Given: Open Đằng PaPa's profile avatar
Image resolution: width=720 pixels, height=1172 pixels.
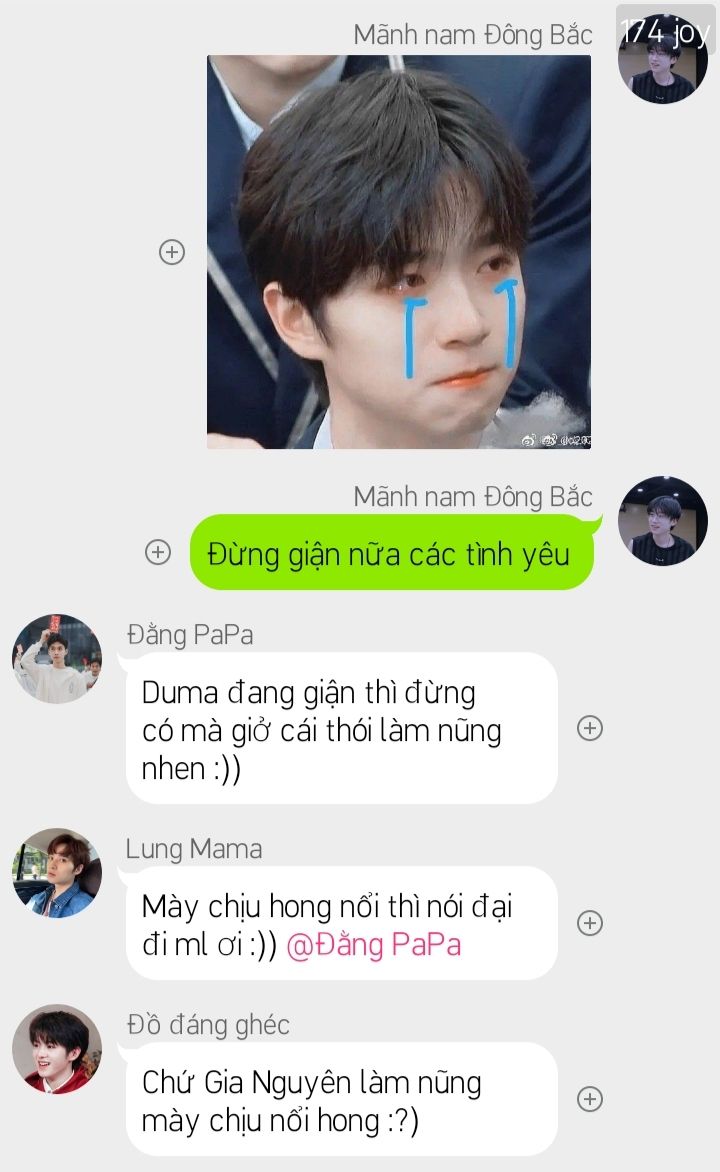Looking at the screenshot, I should coord(57,659).
